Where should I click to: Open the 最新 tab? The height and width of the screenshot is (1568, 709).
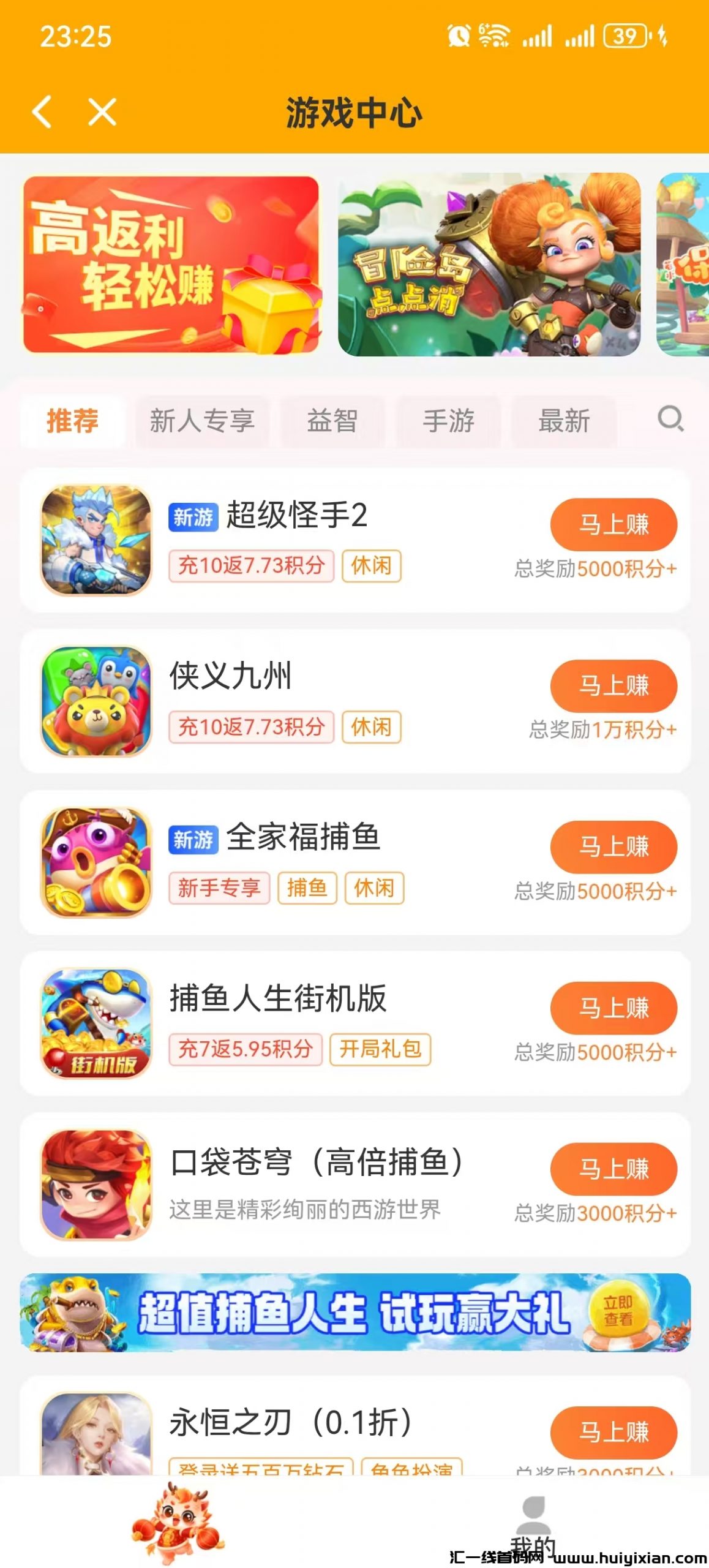point(564,421)
